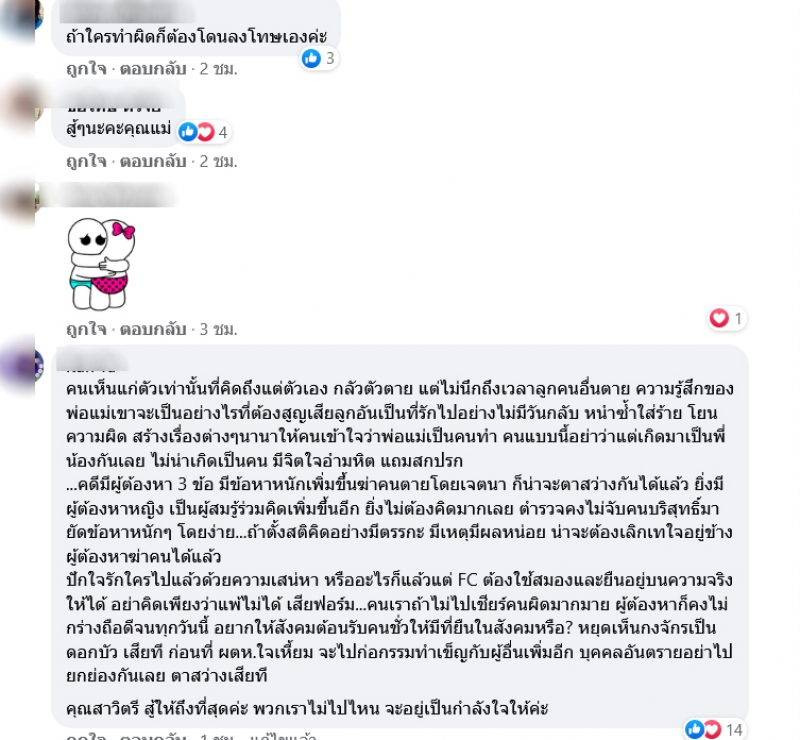View the 3 reactions on the first comment

pyautogui.click(x=318, y=58)
